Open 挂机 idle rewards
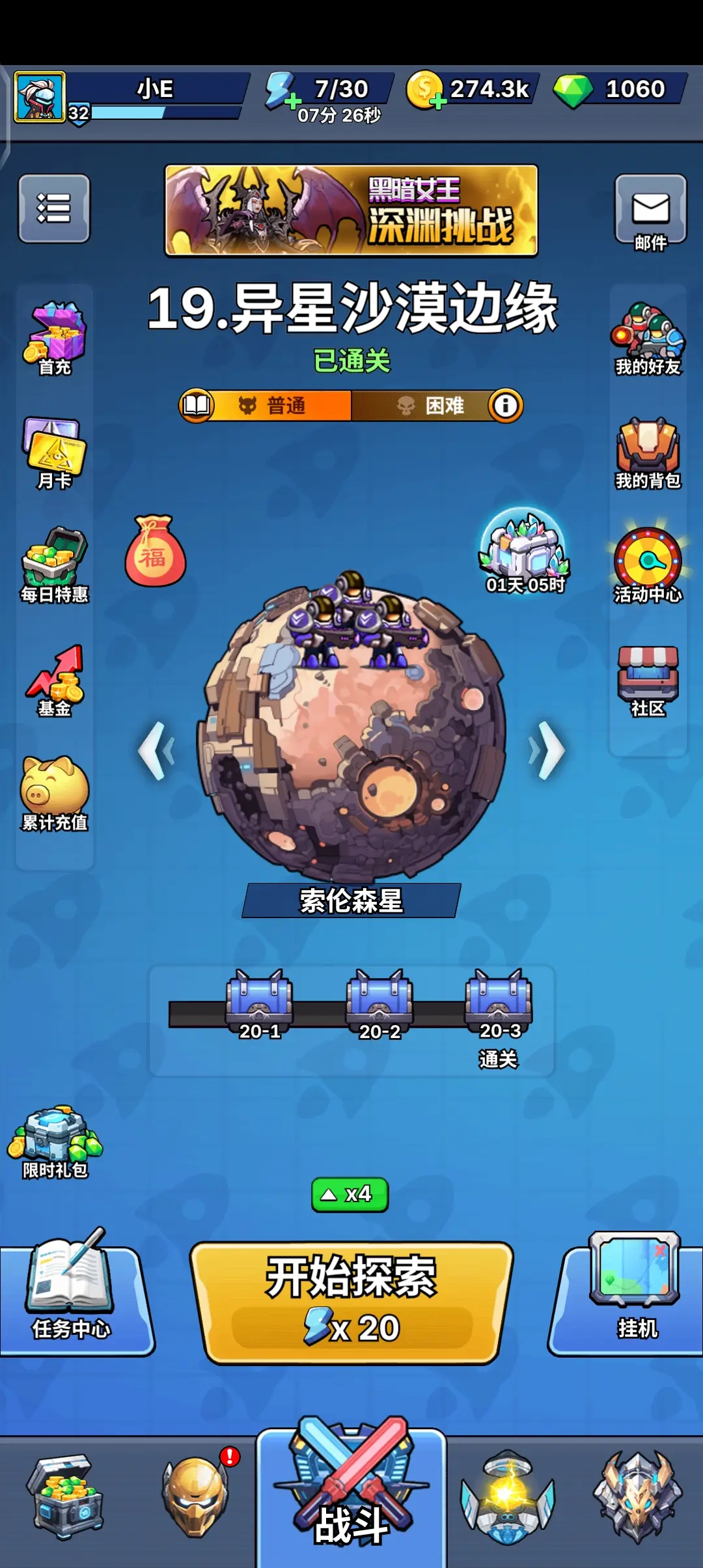 coord(635,1293)
